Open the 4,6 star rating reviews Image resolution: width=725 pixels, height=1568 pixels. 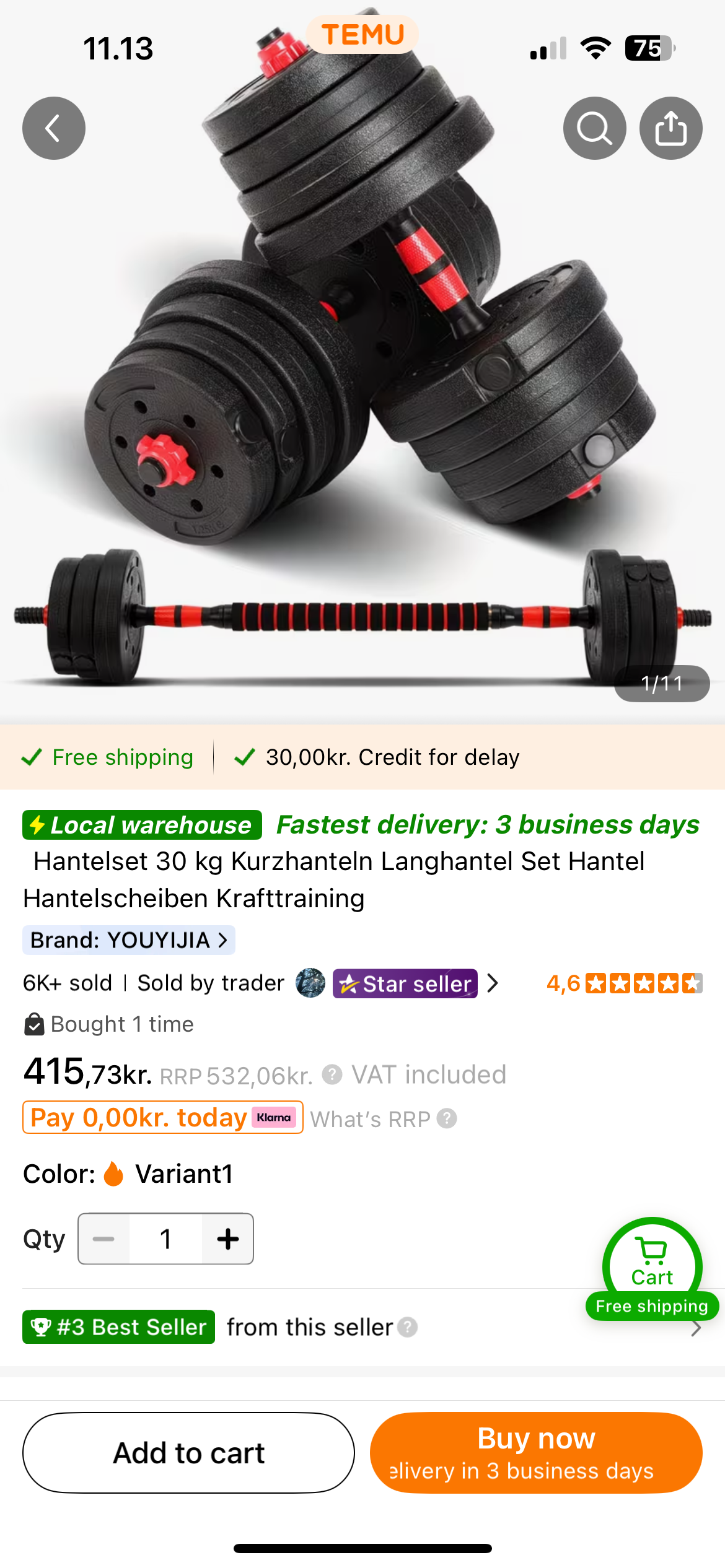pyautogui.click(x=624, y=983)
